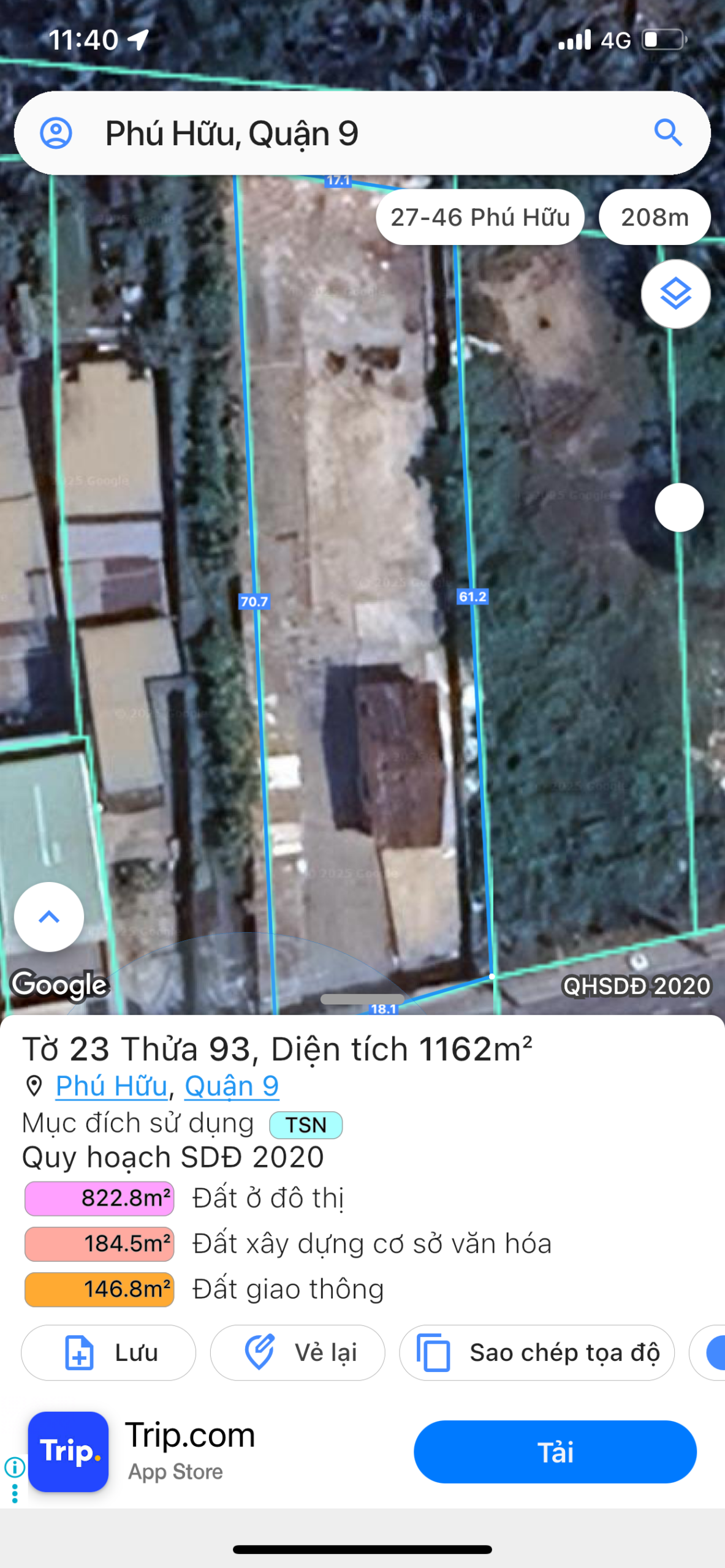Tap Vẽ lại to redraw parcel
The width and height of the screenshot is (725, 1568).
click(297, 1352)
